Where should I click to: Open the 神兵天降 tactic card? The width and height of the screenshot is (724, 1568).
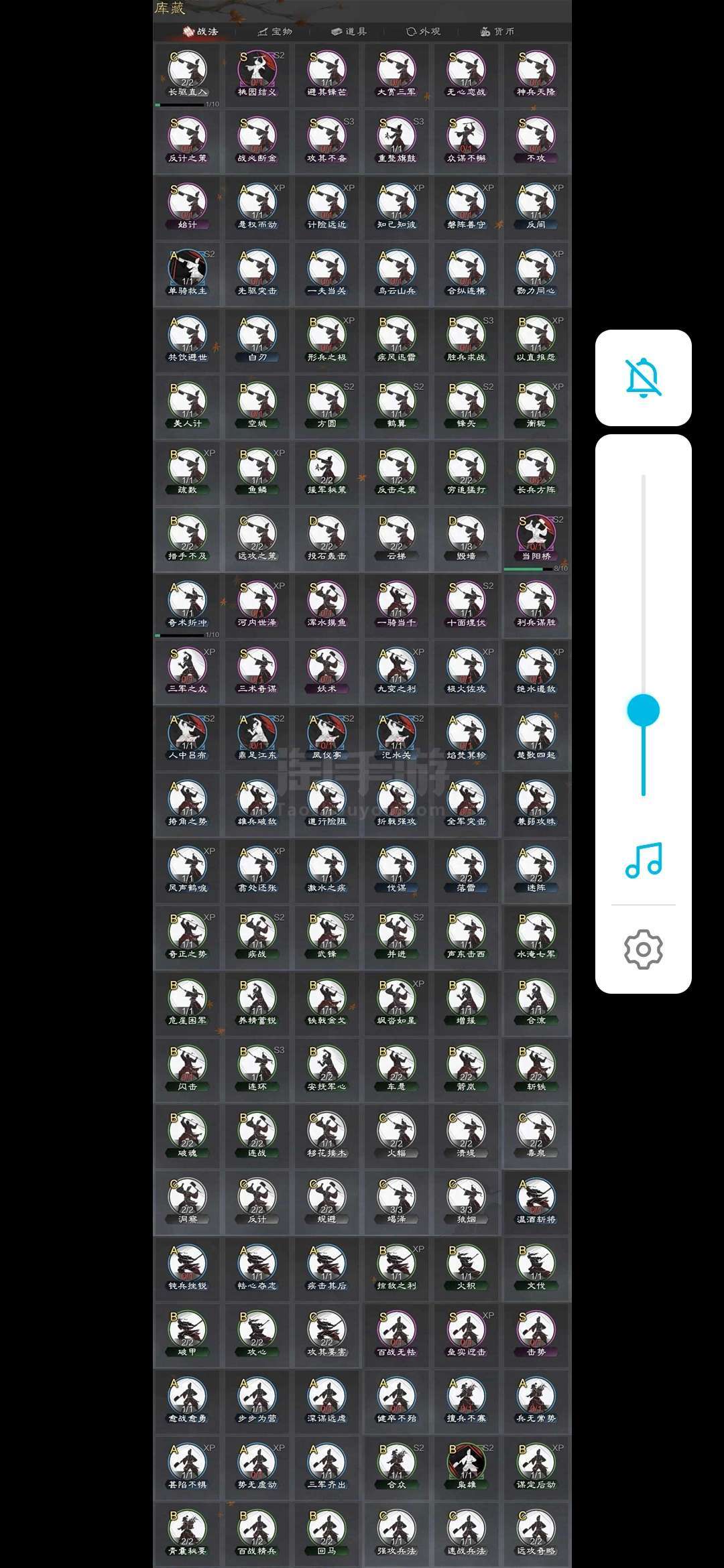[x=536, y=75]
